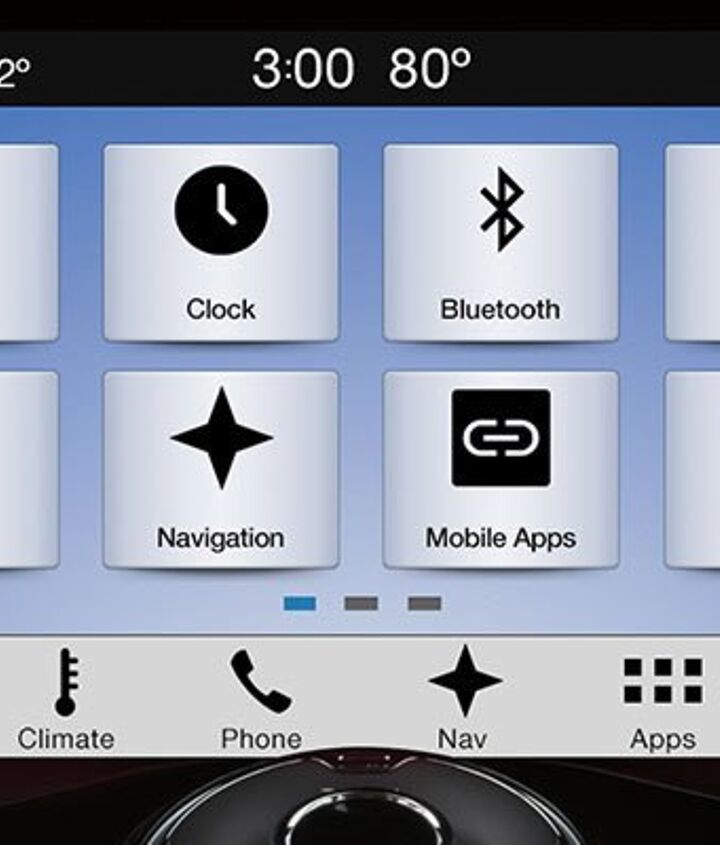Go to the Nav tab
Viewport: 720px width, 845px height.
(x=464, y=699)
